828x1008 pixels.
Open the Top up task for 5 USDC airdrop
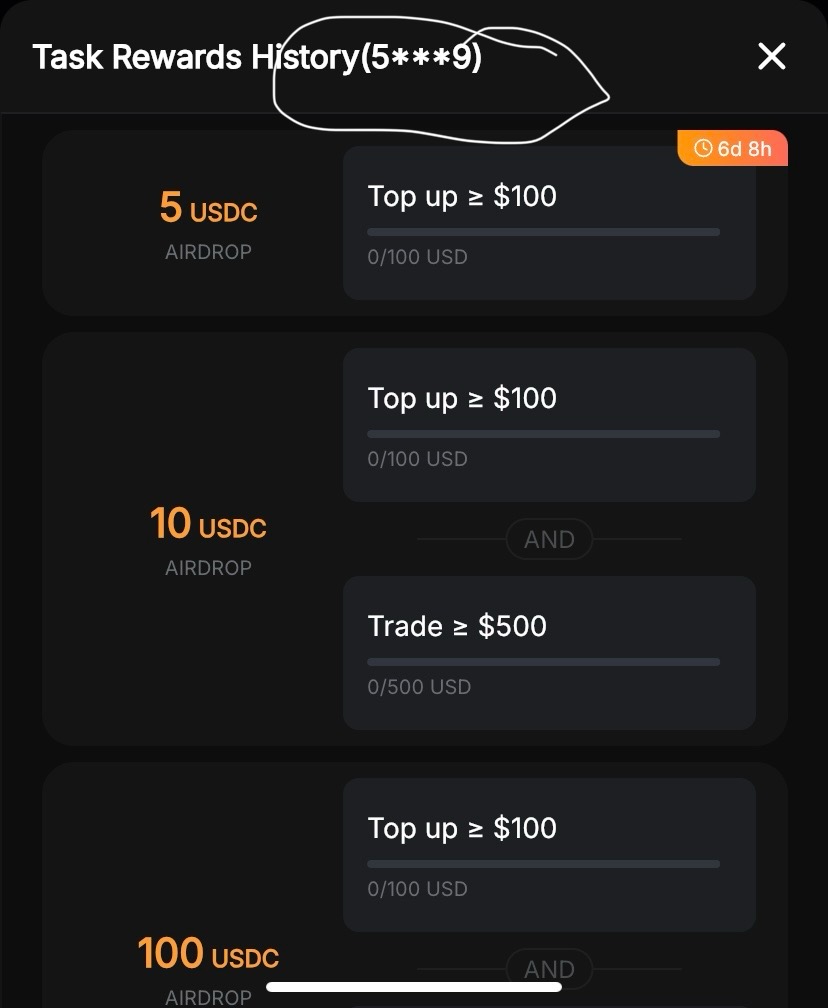[548, 223]
